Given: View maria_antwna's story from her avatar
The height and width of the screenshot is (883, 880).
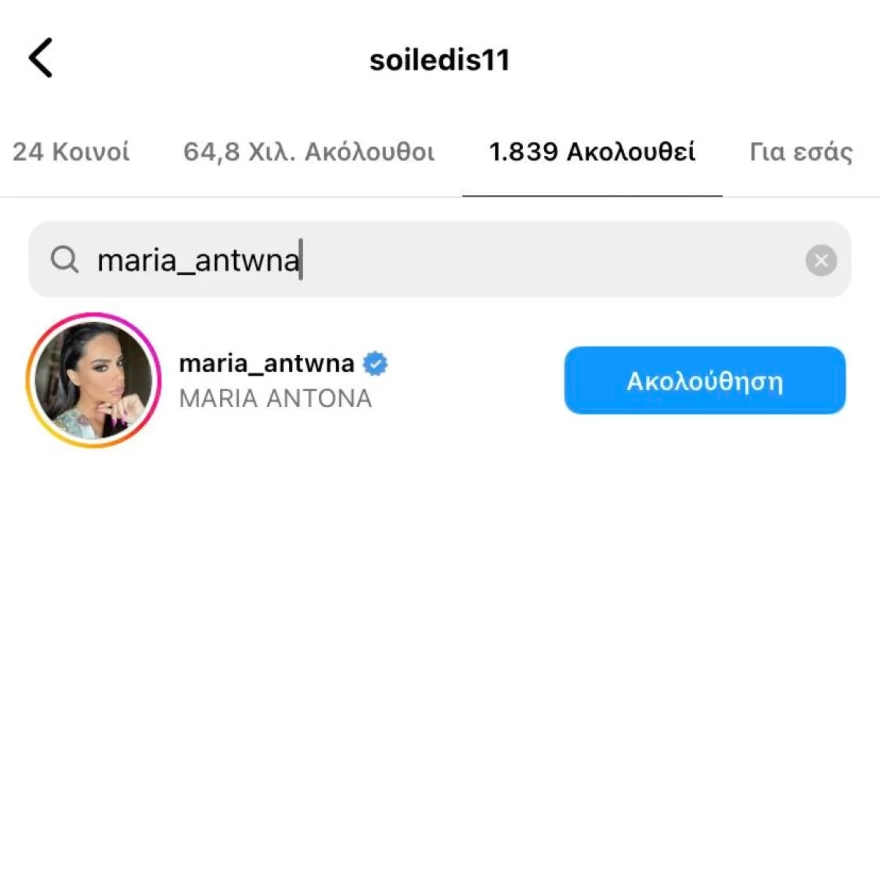Looking at the screenshot, I should point(94,380).
